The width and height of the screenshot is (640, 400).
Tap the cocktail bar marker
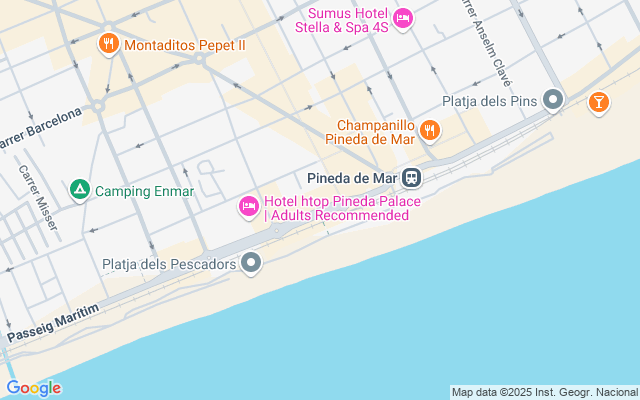pos(599,101)
